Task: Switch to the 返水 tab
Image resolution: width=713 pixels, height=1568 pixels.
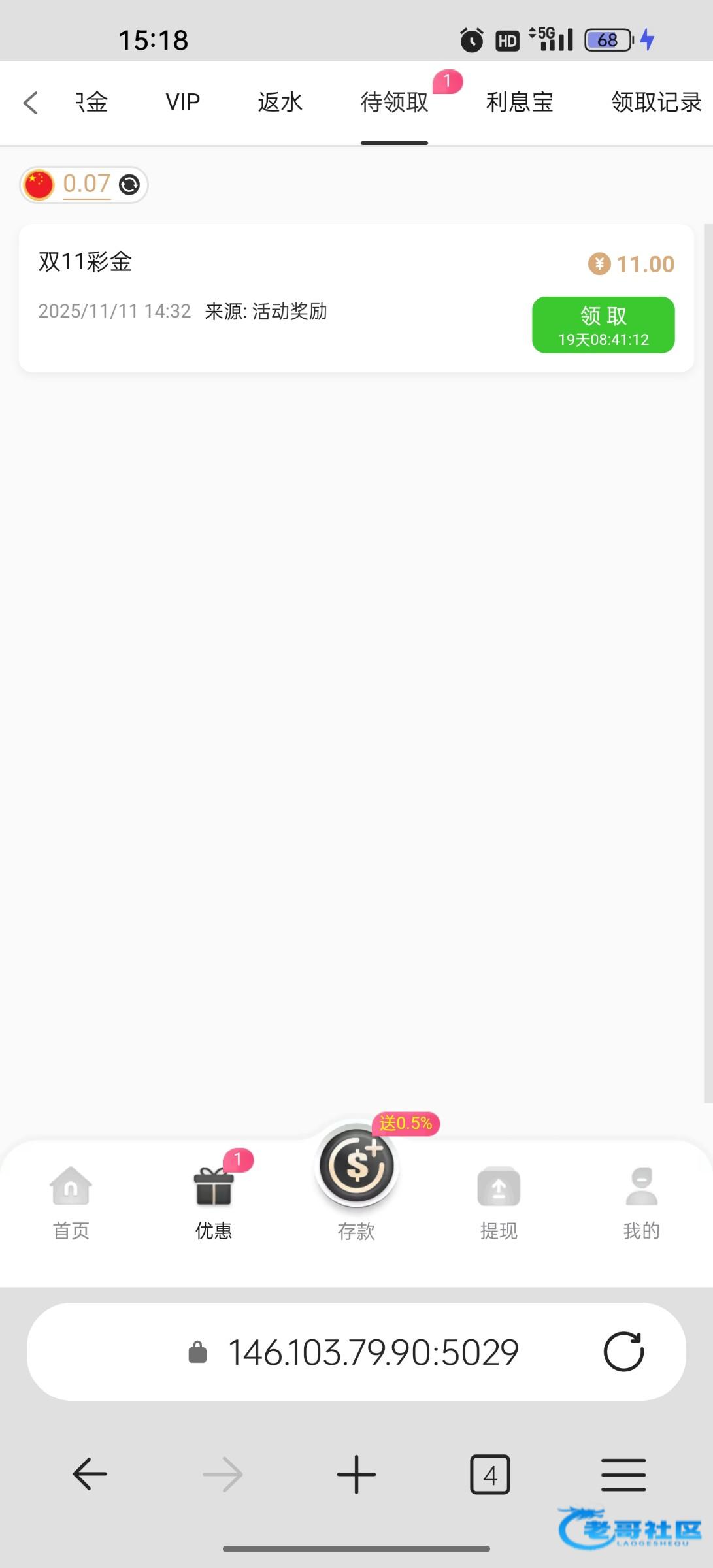Action: (280, 102)
